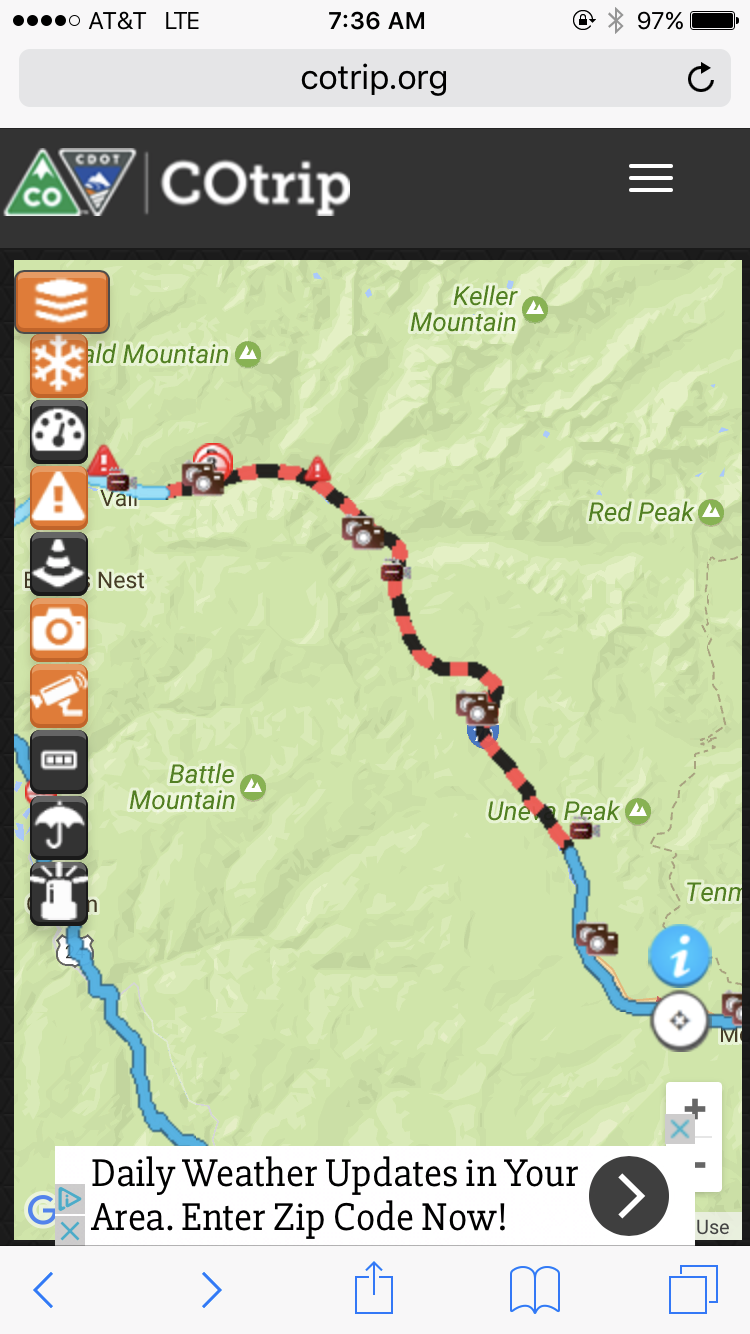This screenshot has height=1334, width=750.
Task: Toggle the message signs layer
Action: tap(60, 761)
